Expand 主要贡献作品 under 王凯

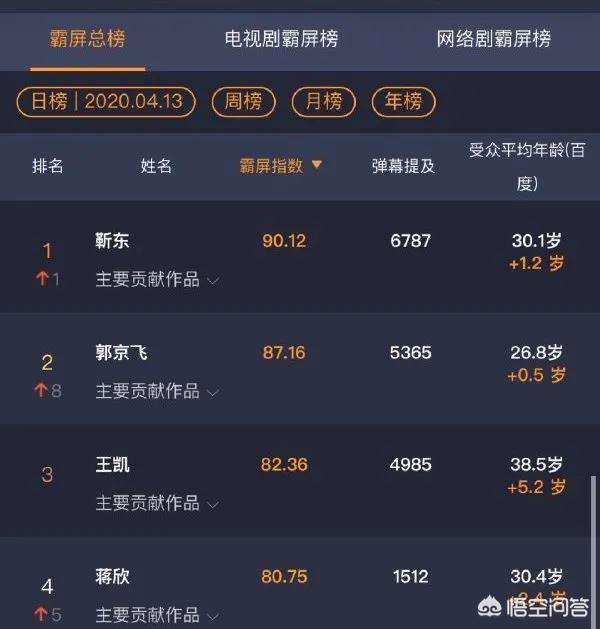pyautogui.click(x=157, y=503)
